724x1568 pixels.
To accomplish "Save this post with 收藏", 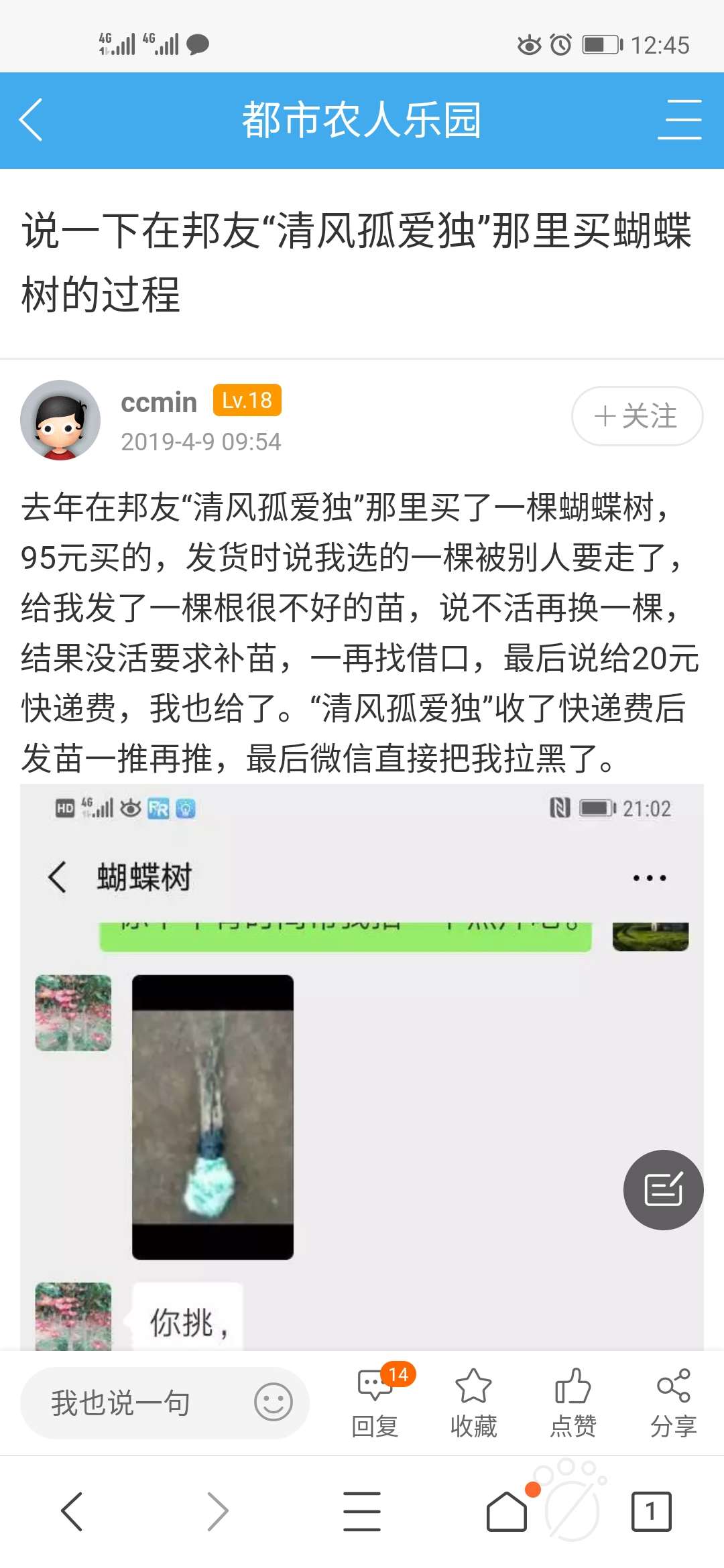I will click(474, 1402).
